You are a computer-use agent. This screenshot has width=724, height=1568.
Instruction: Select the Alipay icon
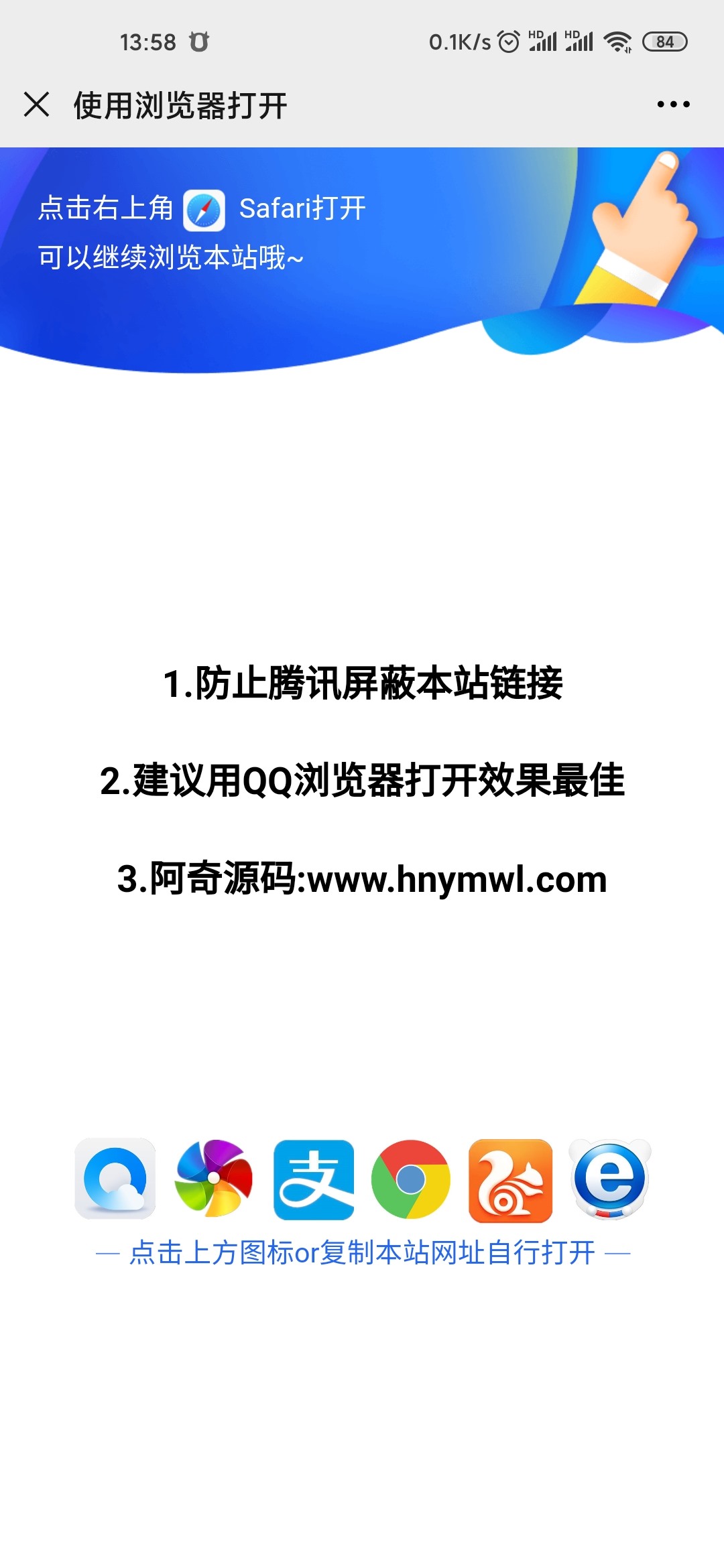tap(313, 1179)
